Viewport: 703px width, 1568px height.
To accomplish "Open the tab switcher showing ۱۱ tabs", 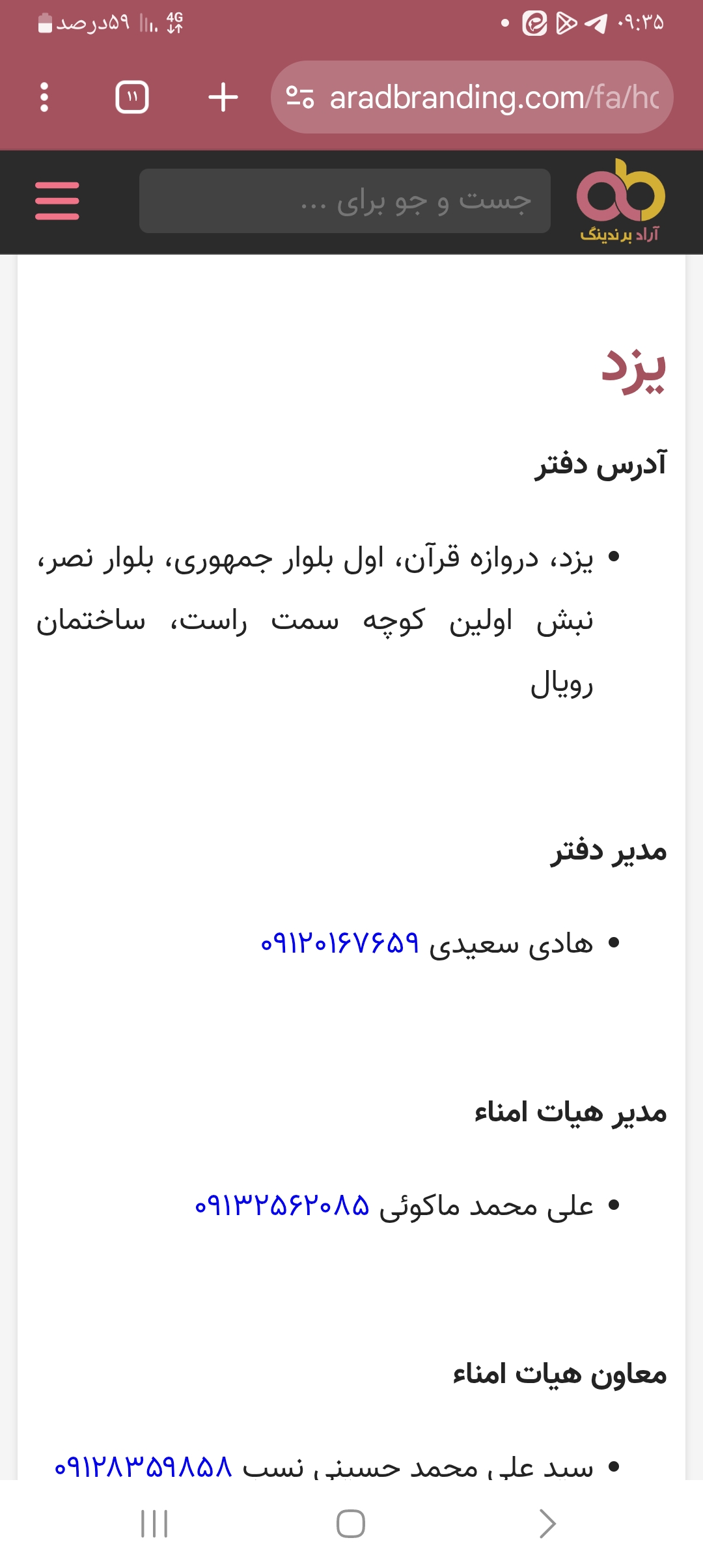I will (x=132, y=98).
